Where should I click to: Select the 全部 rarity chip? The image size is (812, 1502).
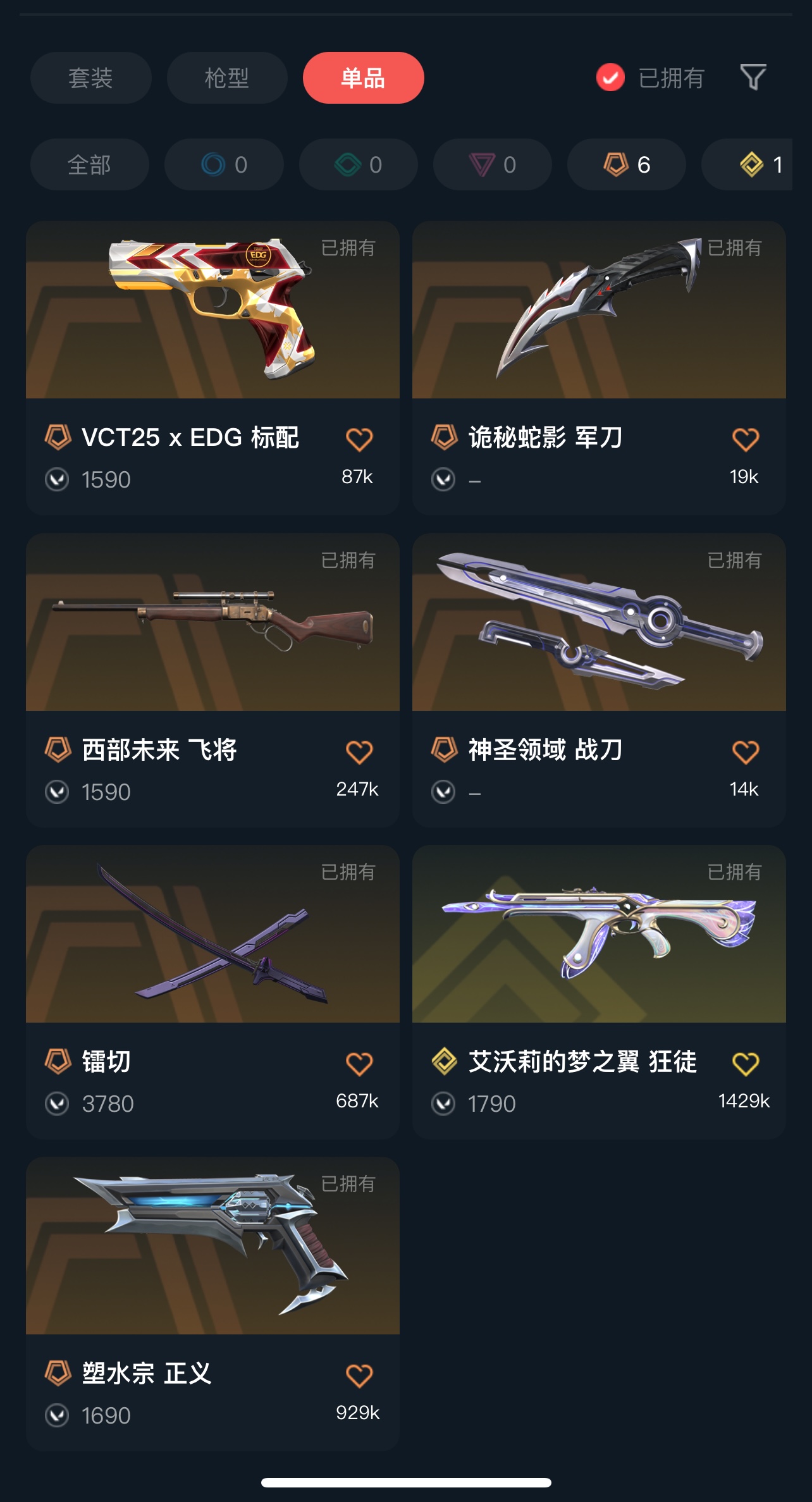coord(89,164)
